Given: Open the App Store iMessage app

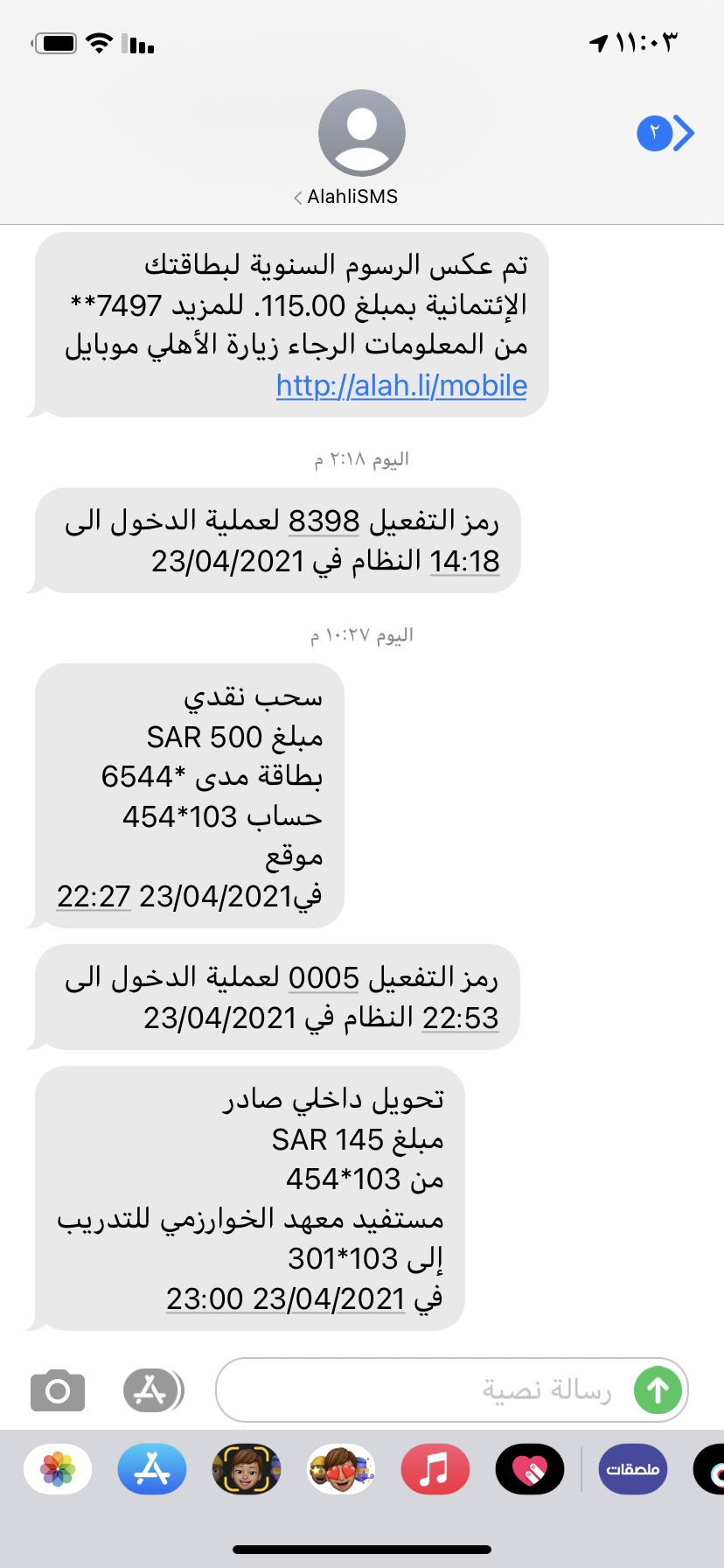Looking at the screenshot, I should click(x=152, y=1469).
